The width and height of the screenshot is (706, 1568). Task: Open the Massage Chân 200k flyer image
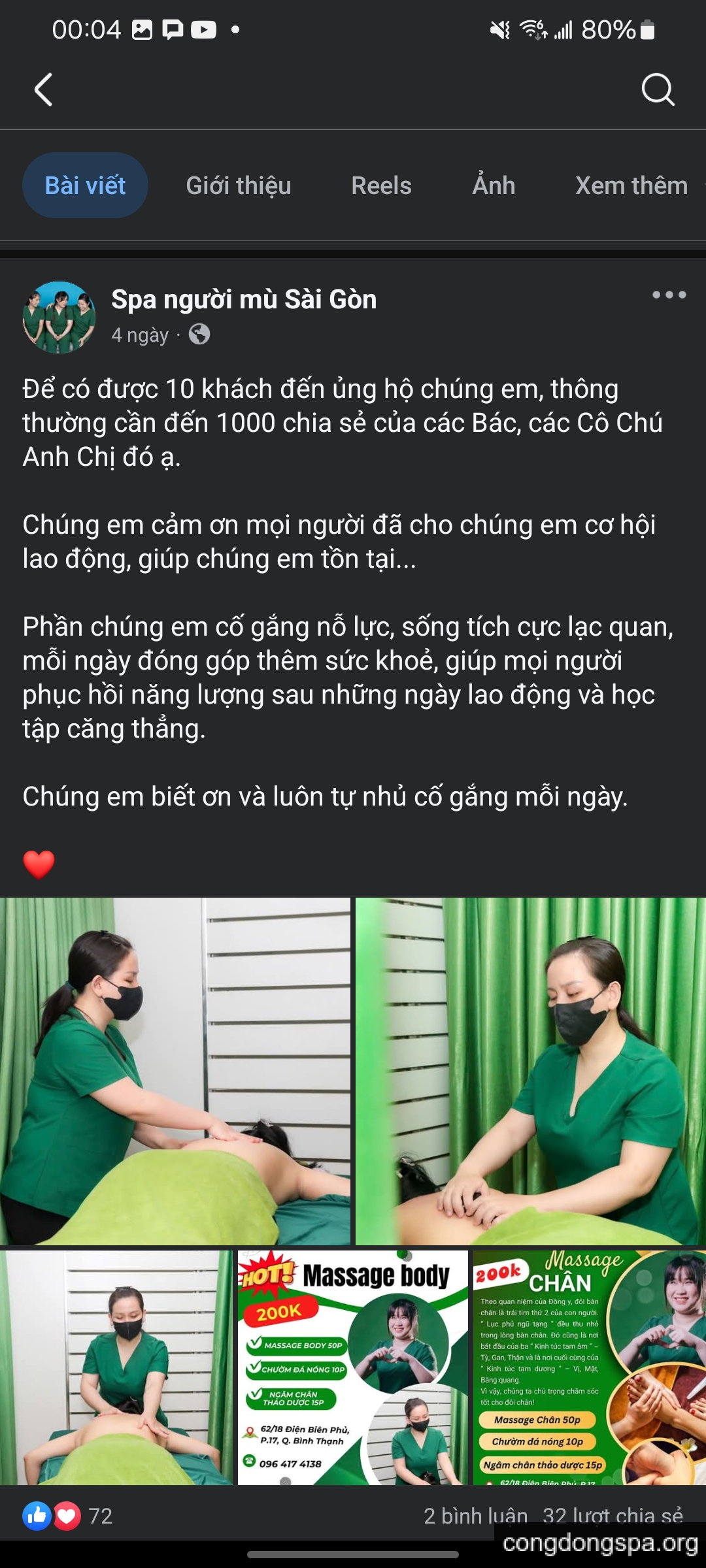(589, 1367)
